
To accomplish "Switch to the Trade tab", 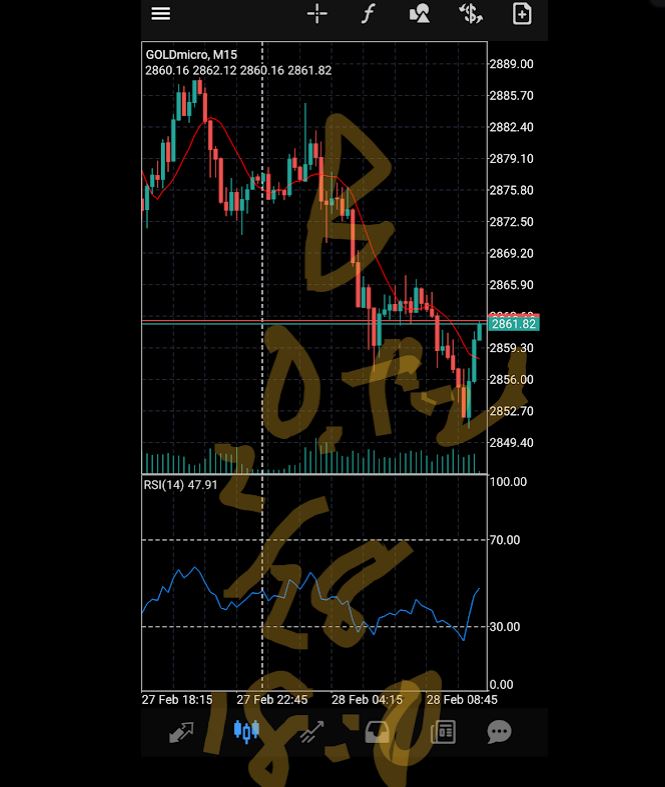I will point(311,732).
